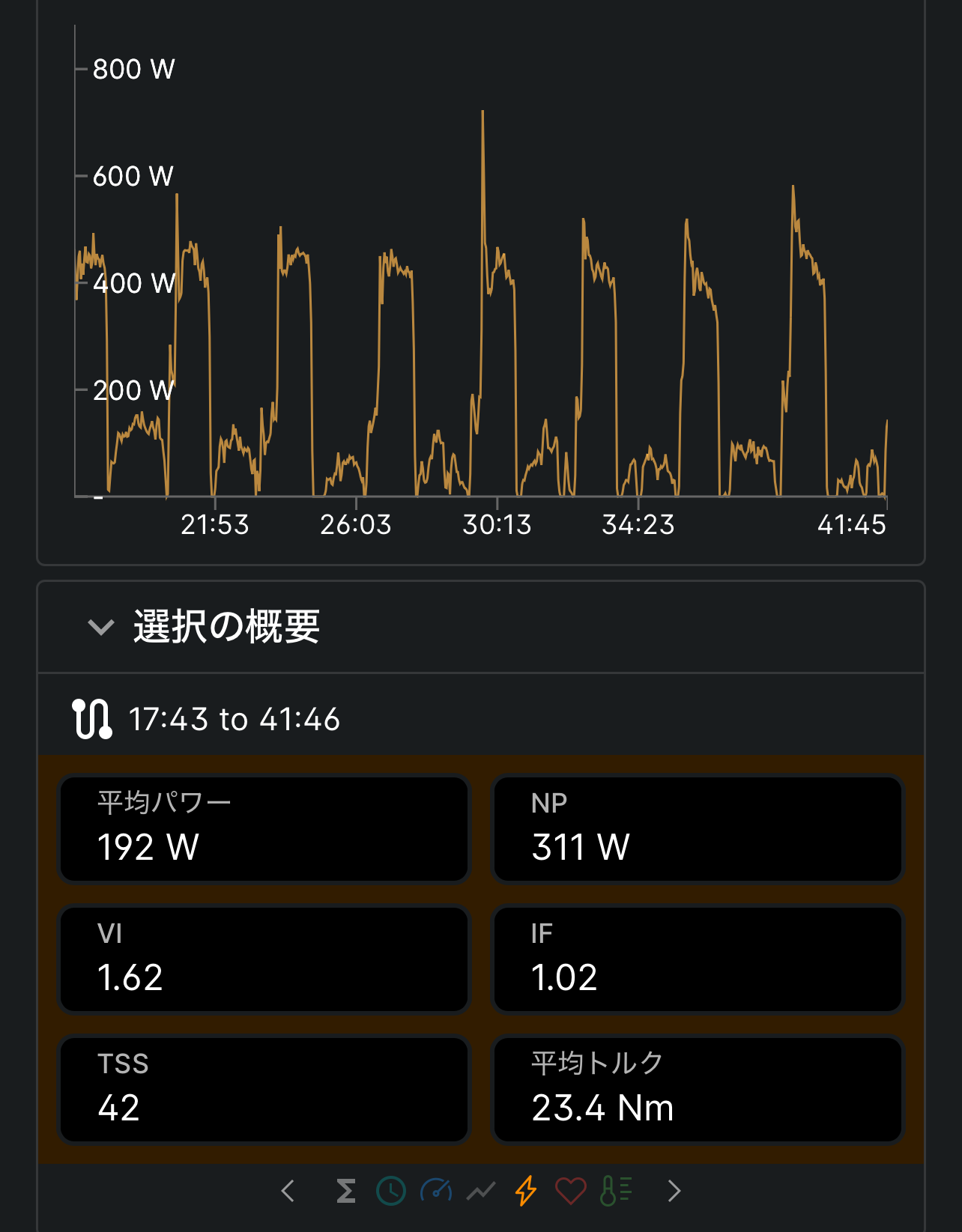Open the thermometer temperature summary
The width and height of the screenshot is (962, 1232).
point(616,1191)
